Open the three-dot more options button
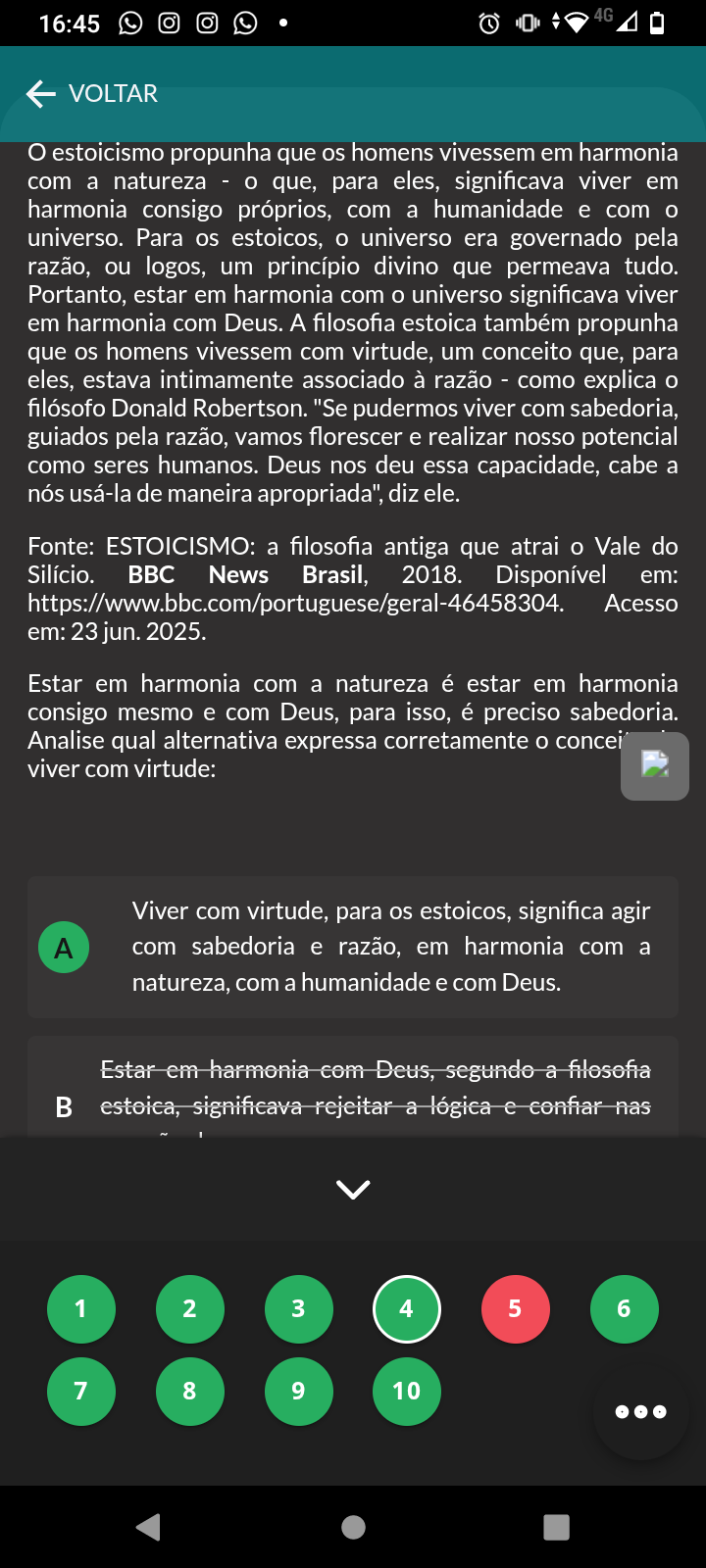Image resolution: width=706 pixels, height=1568 pixels. tap(641, 1412)
